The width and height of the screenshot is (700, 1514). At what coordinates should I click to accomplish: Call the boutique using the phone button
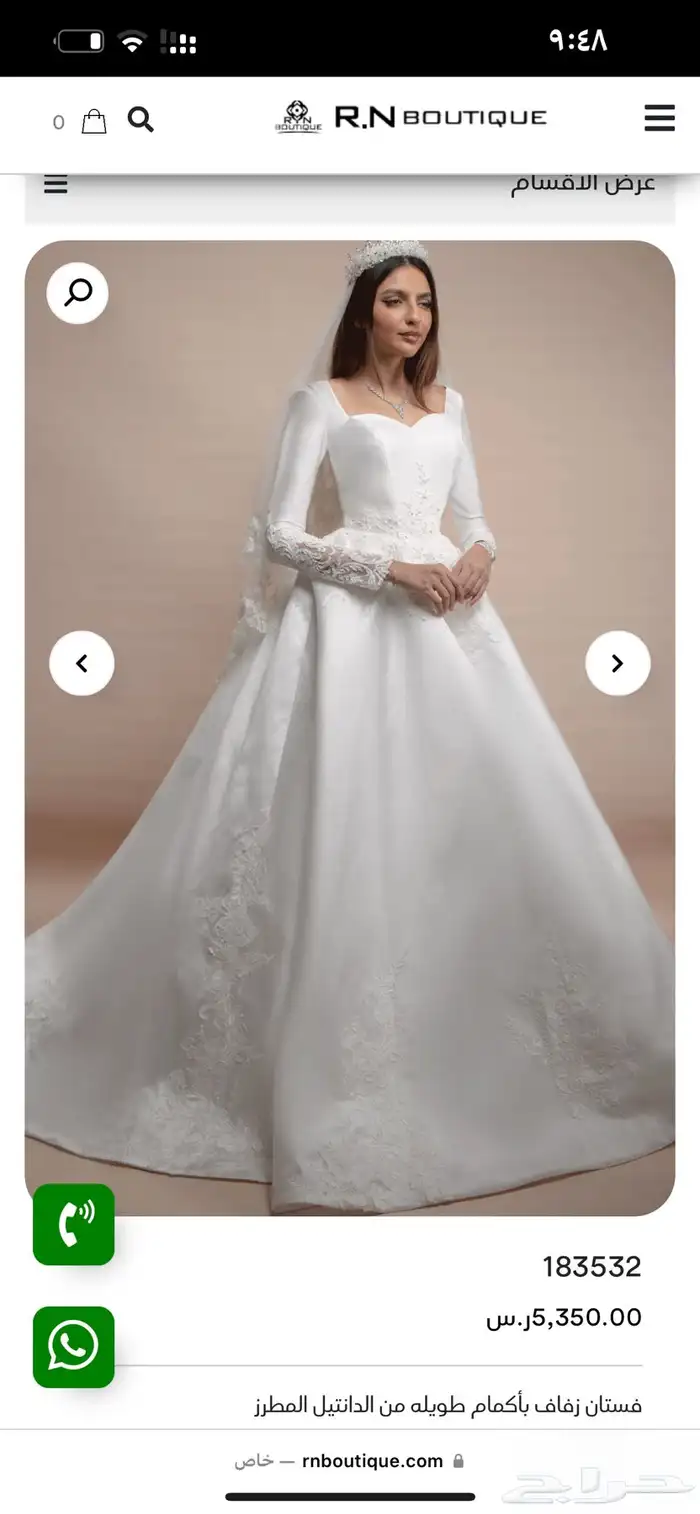coord(74,1225)
